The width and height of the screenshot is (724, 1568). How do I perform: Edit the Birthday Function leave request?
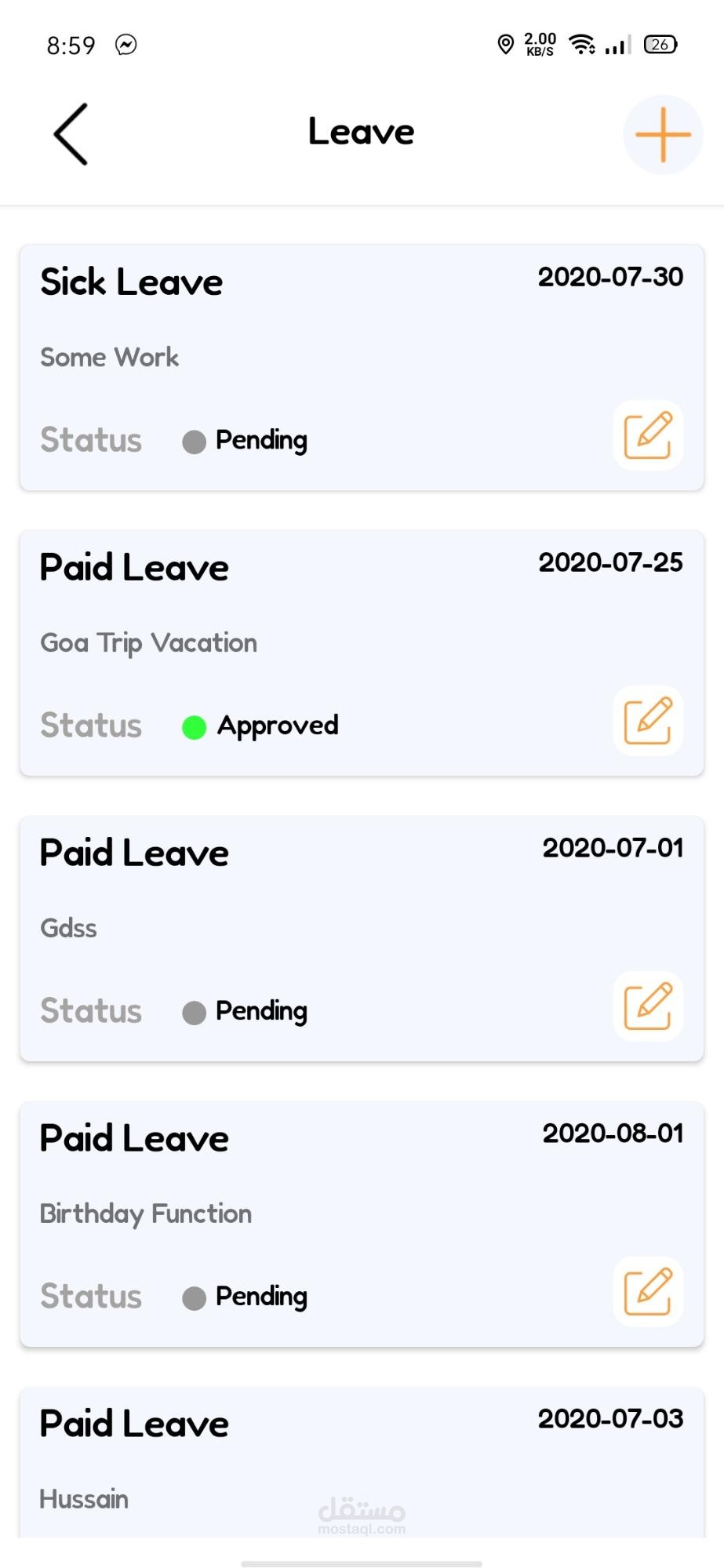pyautogui.click(x=648, y=1292)
